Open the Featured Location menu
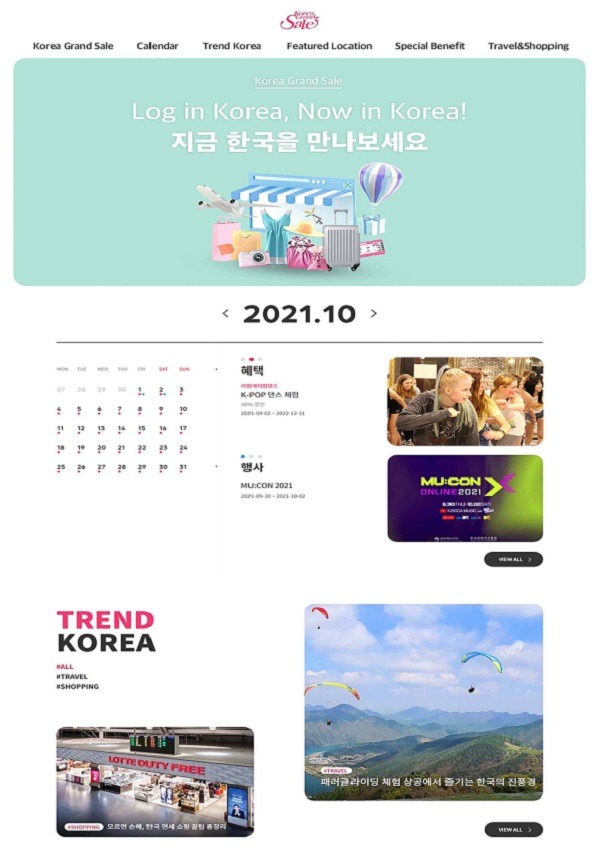 pyautogui.click(x=329, y=46)
